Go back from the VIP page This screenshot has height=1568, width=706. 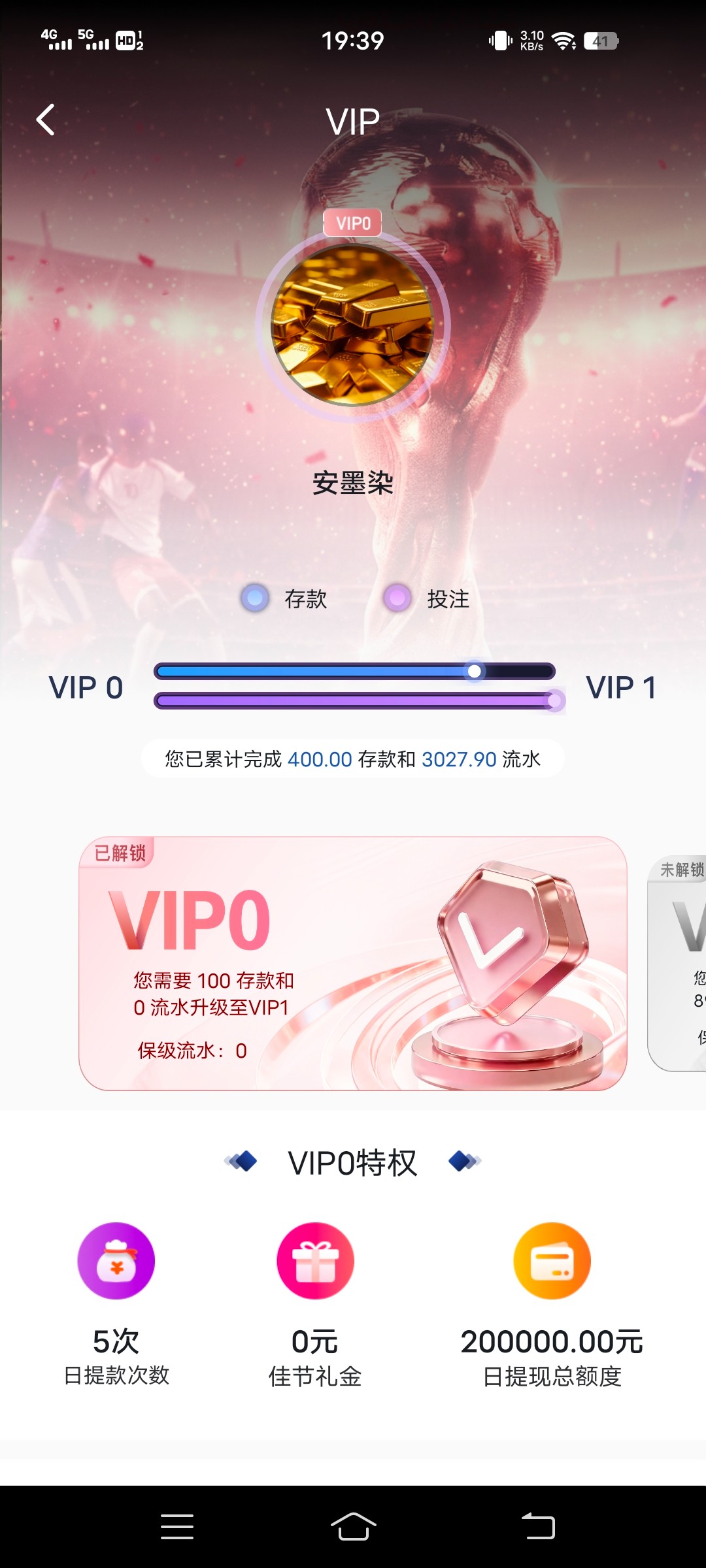tap(46, 120)
